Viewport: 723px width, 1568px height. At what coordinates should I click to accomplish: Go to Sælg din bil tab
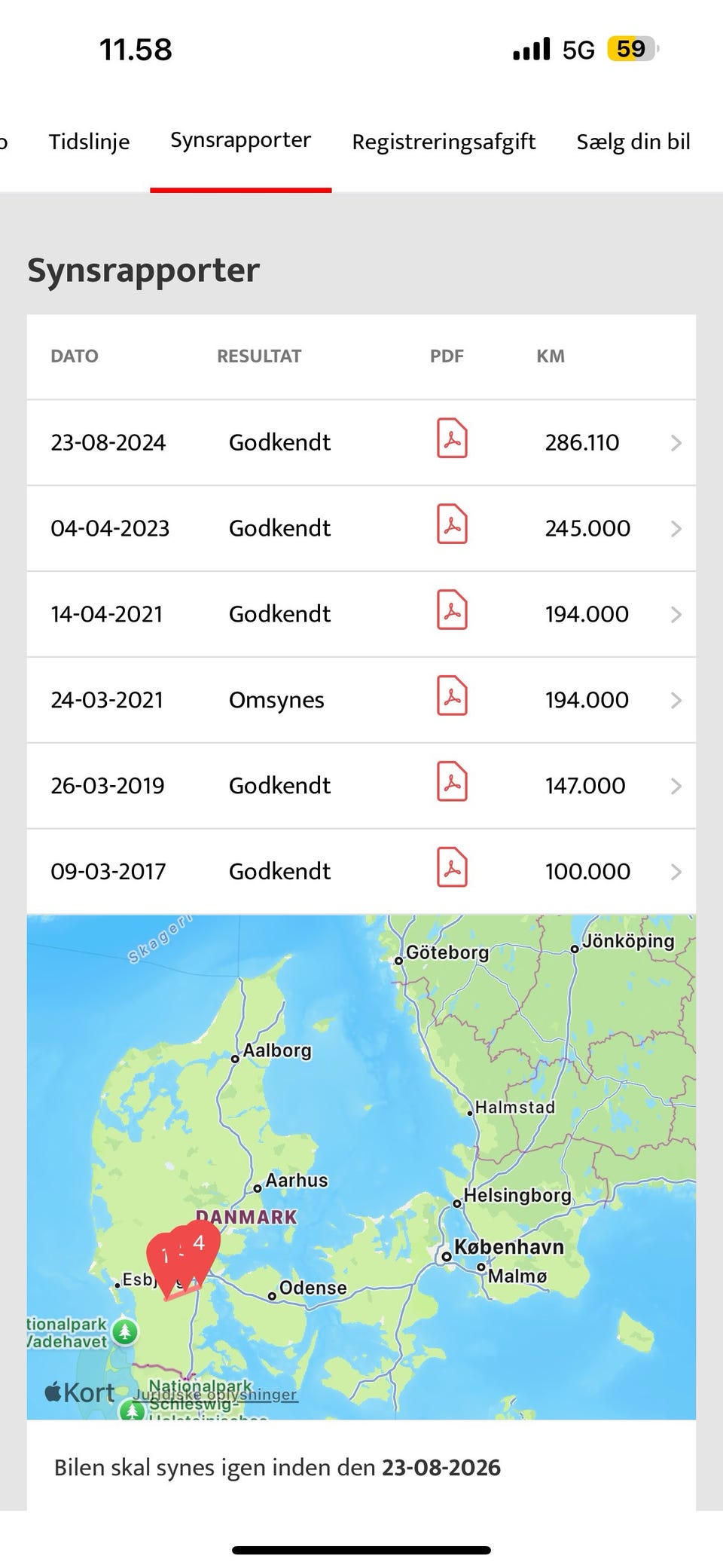pyautogui.click(x=633, y=142)
